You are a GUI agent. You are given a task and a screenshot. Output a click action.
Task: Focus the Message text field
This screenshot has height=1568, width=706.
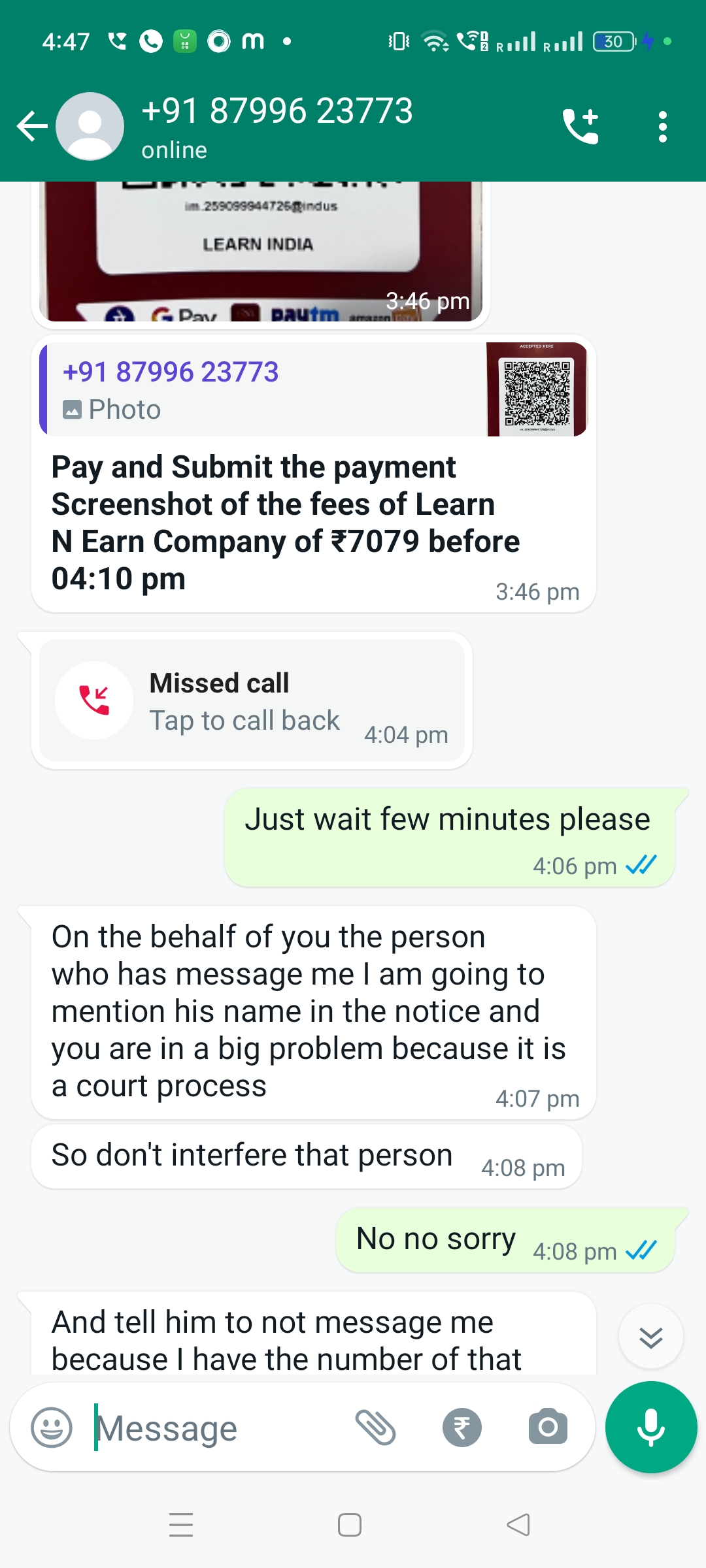click(x=216, y=1428)
